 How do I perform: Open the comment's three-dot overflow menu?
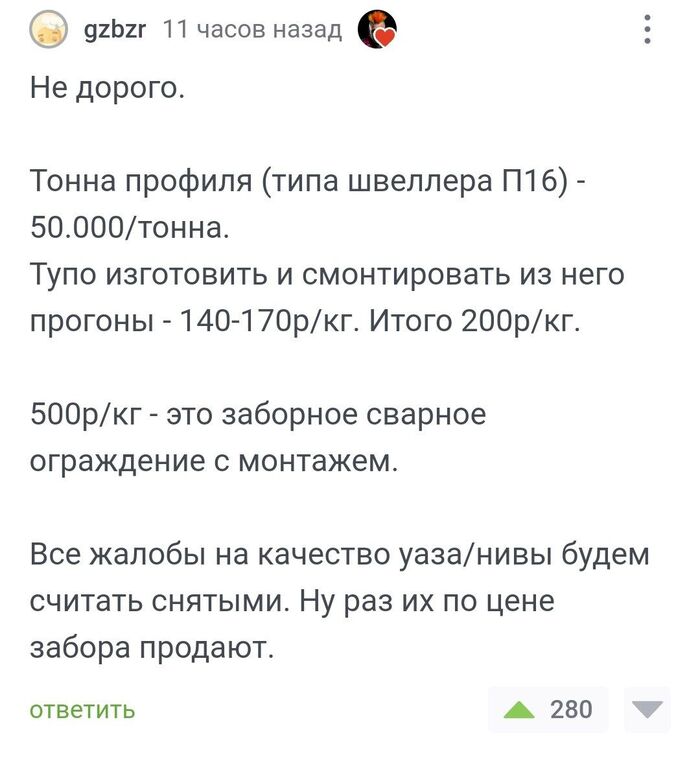point(648,30)
